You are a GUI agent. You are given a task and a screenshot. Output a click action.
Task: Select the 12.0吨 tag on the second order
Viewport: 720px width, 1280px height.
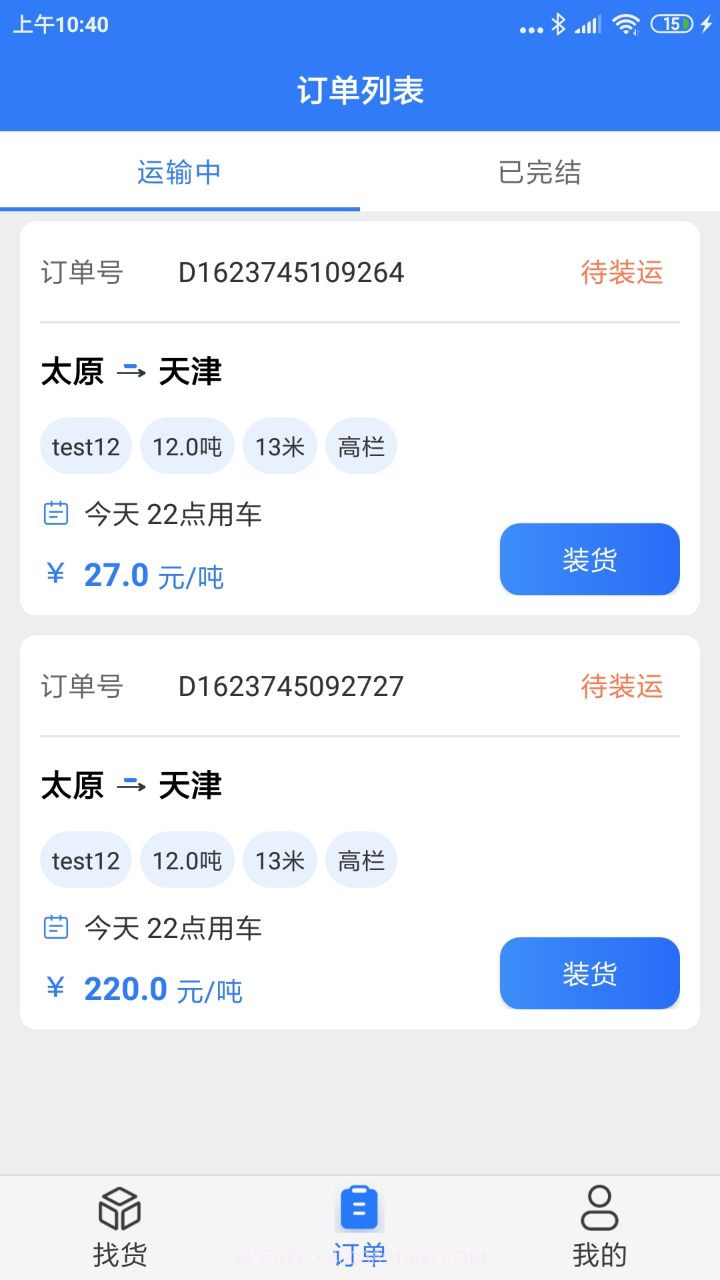[x=186, y=860]
